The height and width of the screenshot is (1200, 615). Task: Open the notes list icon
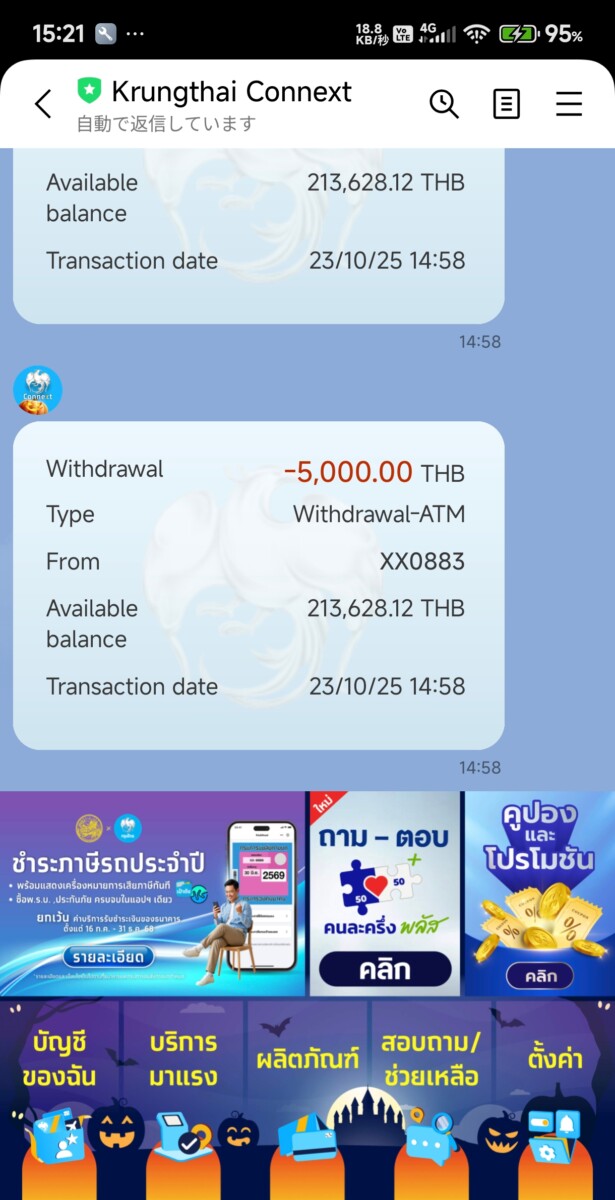point(506,103)
